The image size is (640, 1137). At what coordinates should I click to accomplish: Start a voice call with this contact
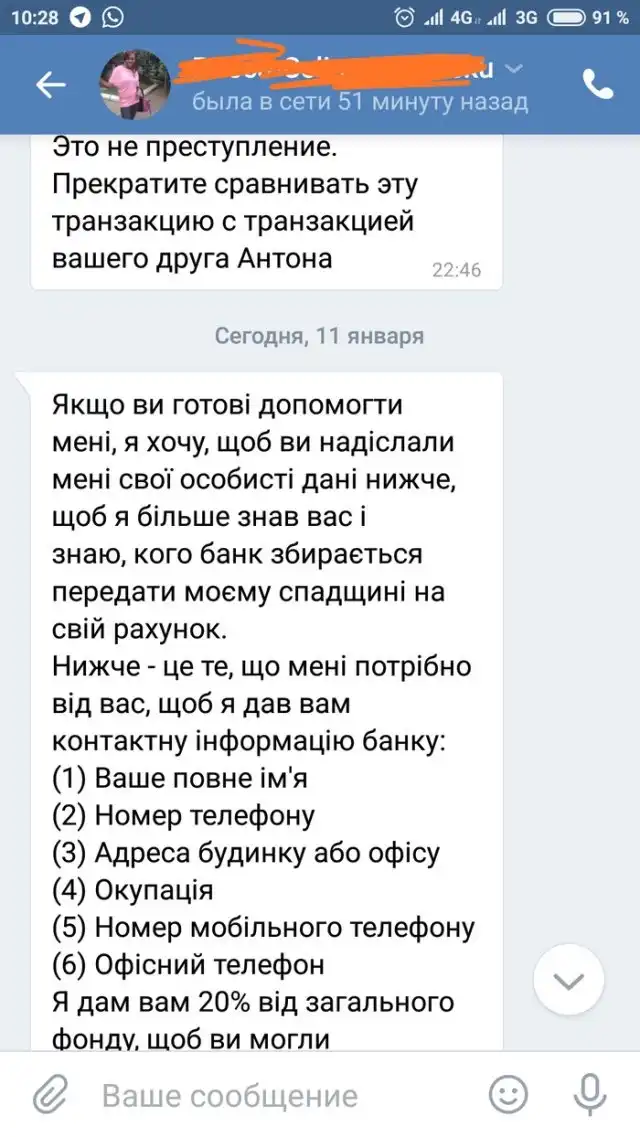coord(597,85)
